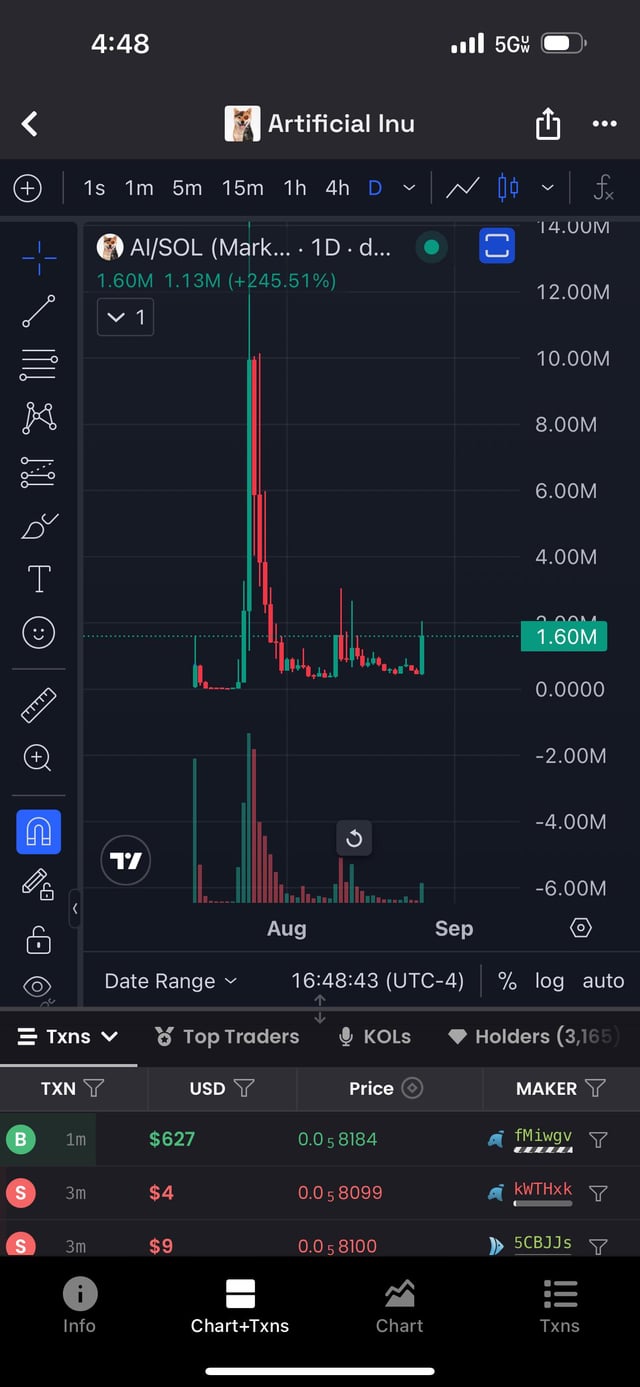Filter transactions by USD amount
Image resolution: width=640 pixels, height=1387 pixels.
[x=244, y=1088]
